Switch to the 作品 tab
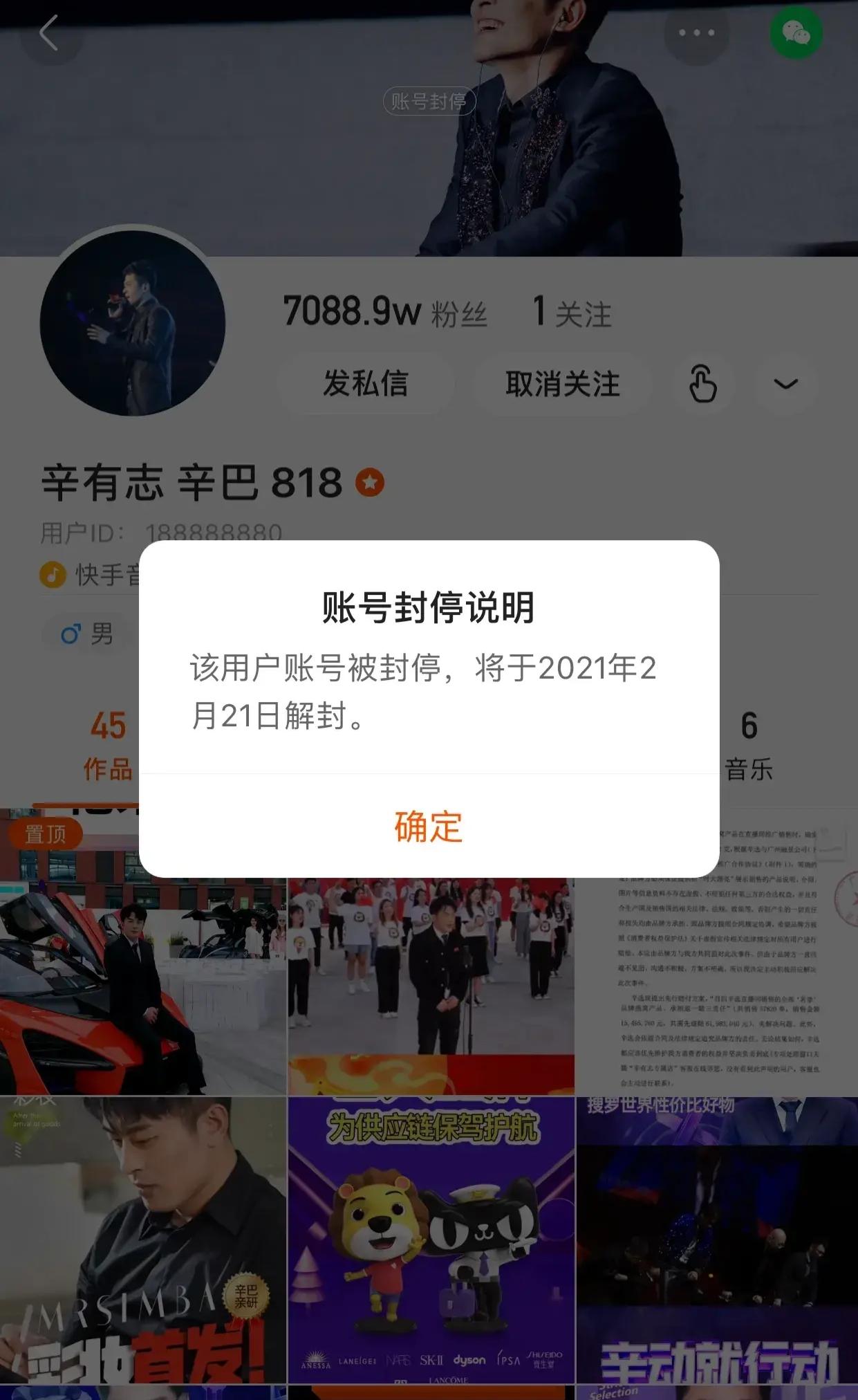 (x=107, y=747)
